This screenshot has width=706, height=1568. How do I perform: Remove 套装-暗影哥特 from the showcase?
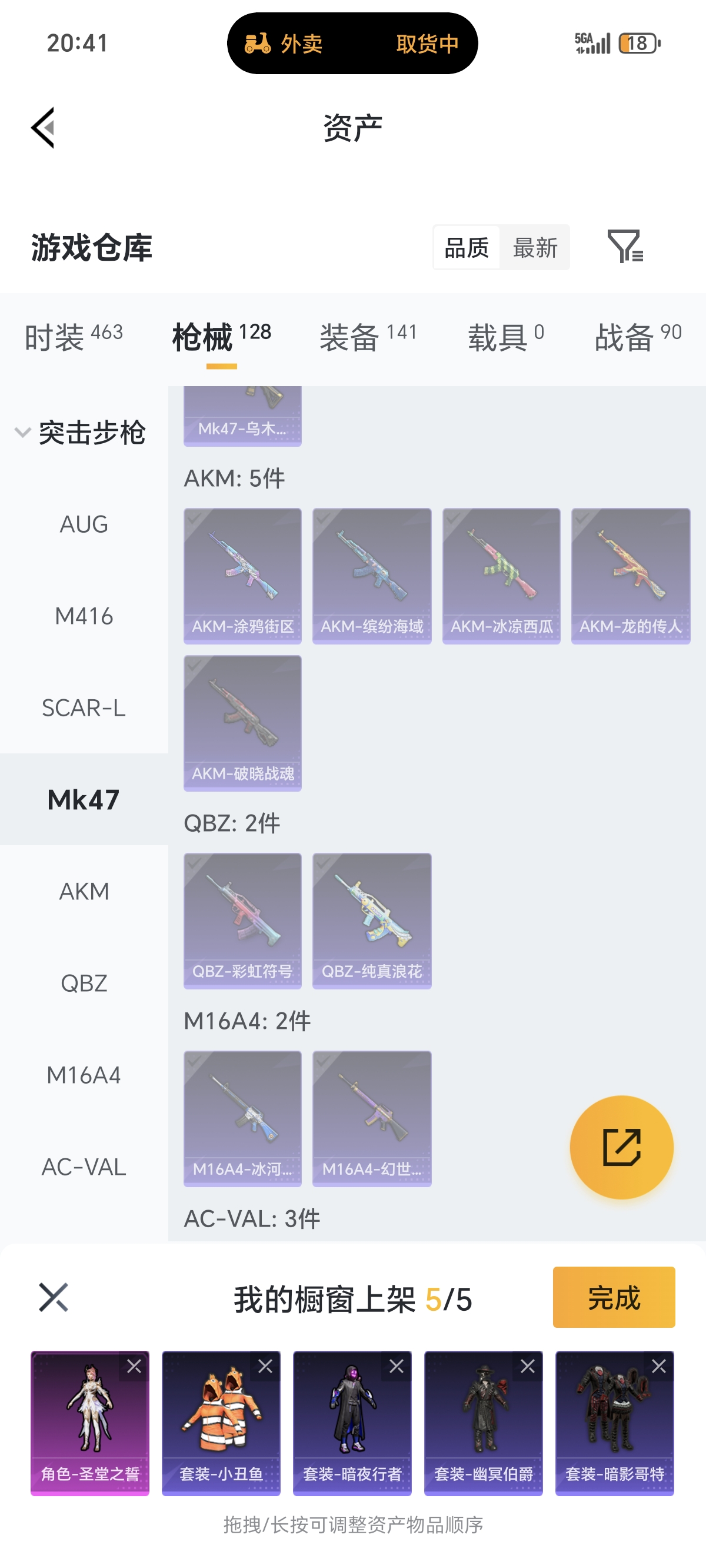(x=658, y=1367)
